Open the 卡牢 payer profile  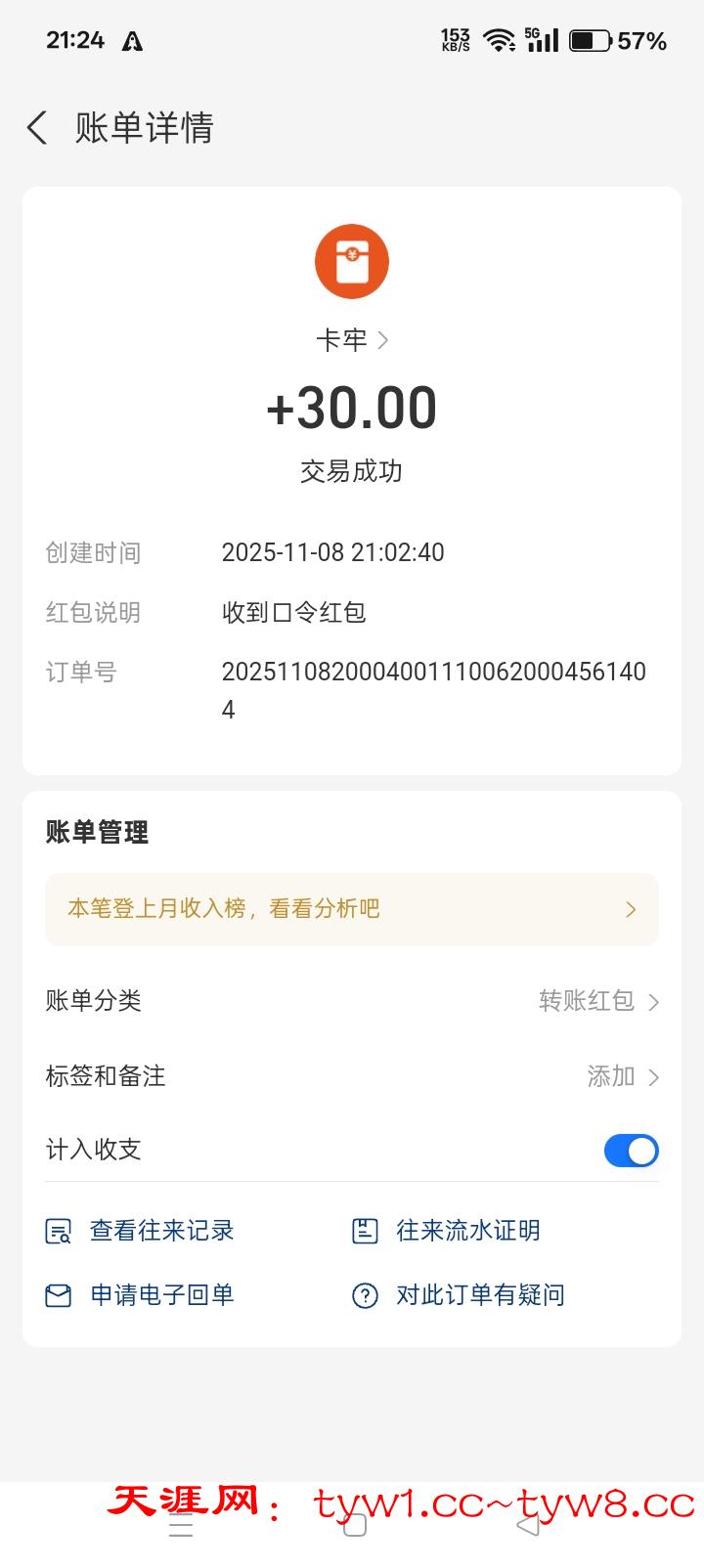[x=351, y=340]
